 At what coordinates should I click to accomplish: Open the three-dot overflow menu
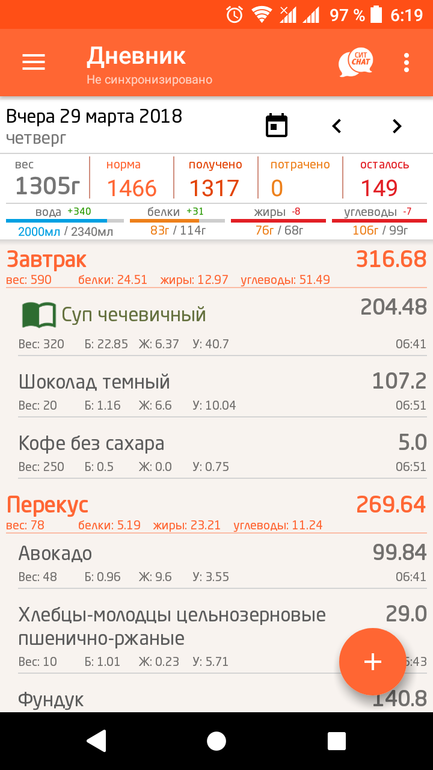[x=406, y=62]
